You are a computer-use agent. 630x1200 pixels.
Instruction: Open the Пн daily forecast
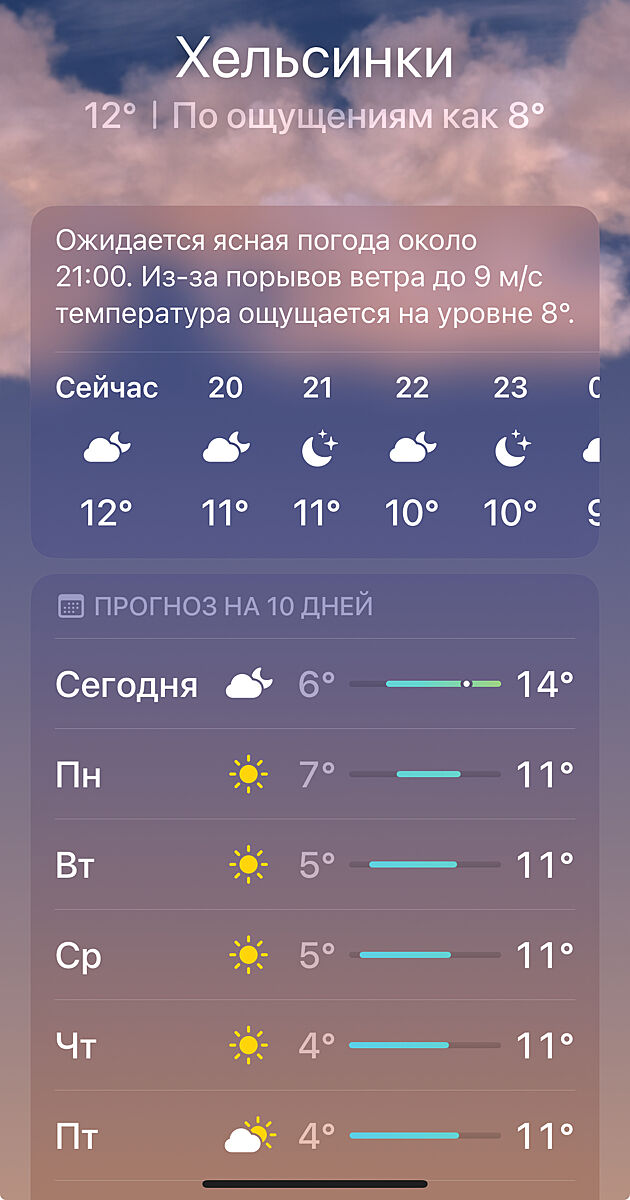pos(315,775)
